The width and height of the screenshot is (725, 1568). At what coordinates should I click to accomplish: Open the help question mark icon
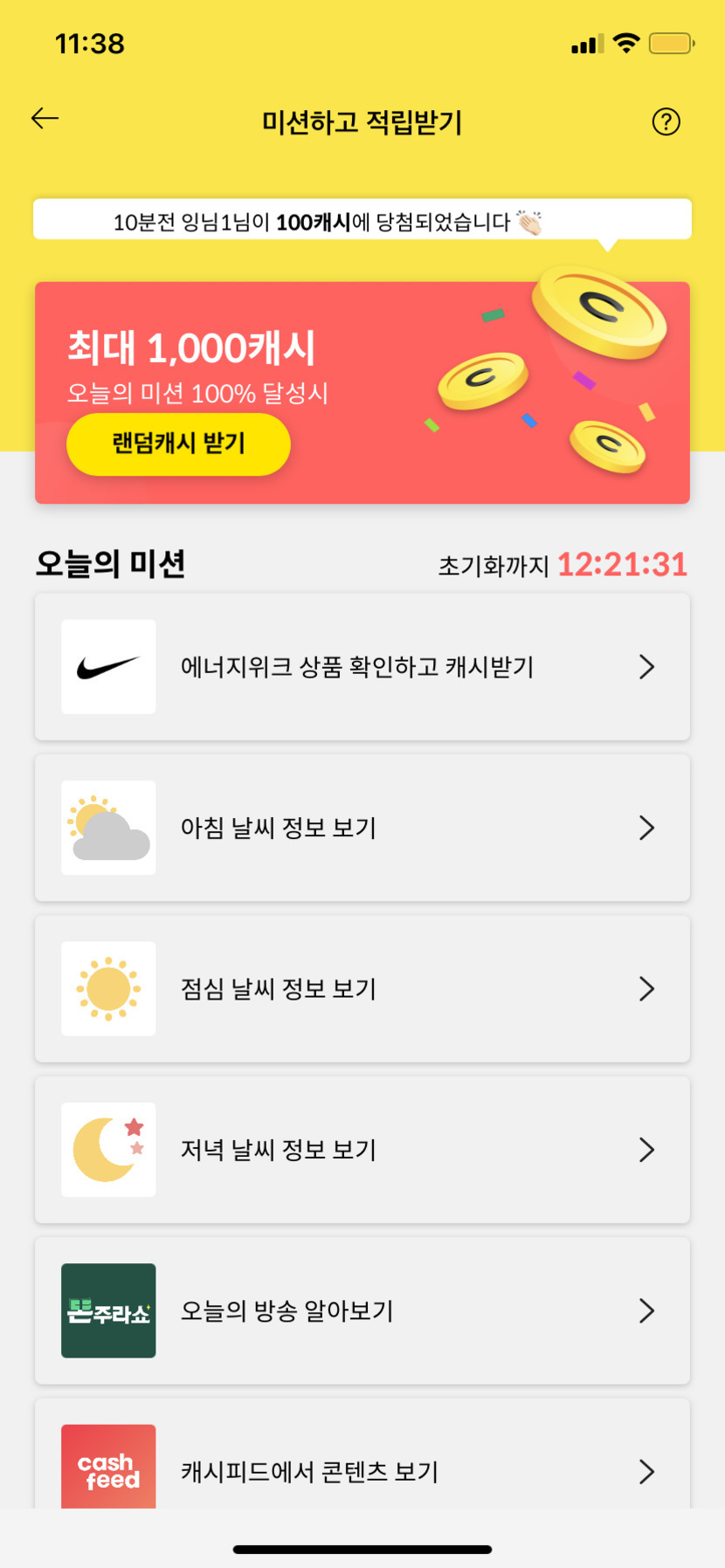click(x=666, y=122)
